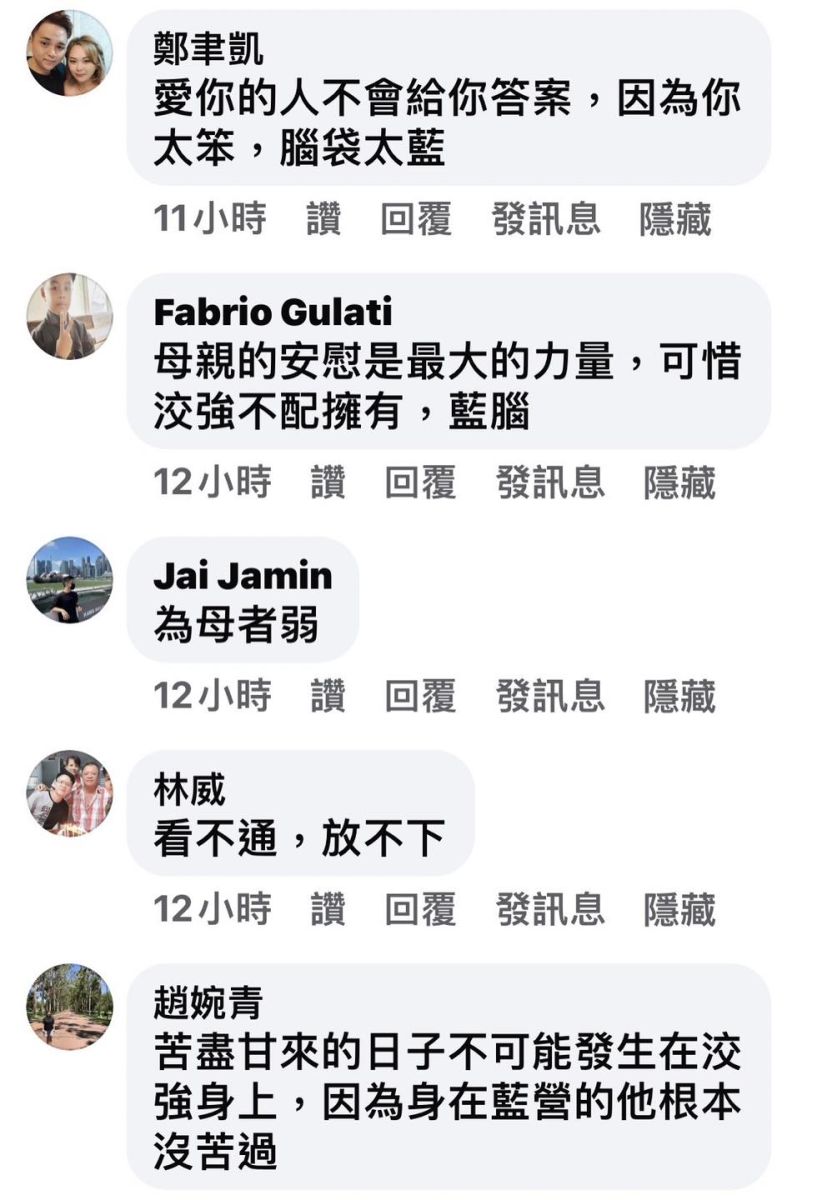
Task: Open 鄭聿凱's profile picture
Action: [69, 53]
